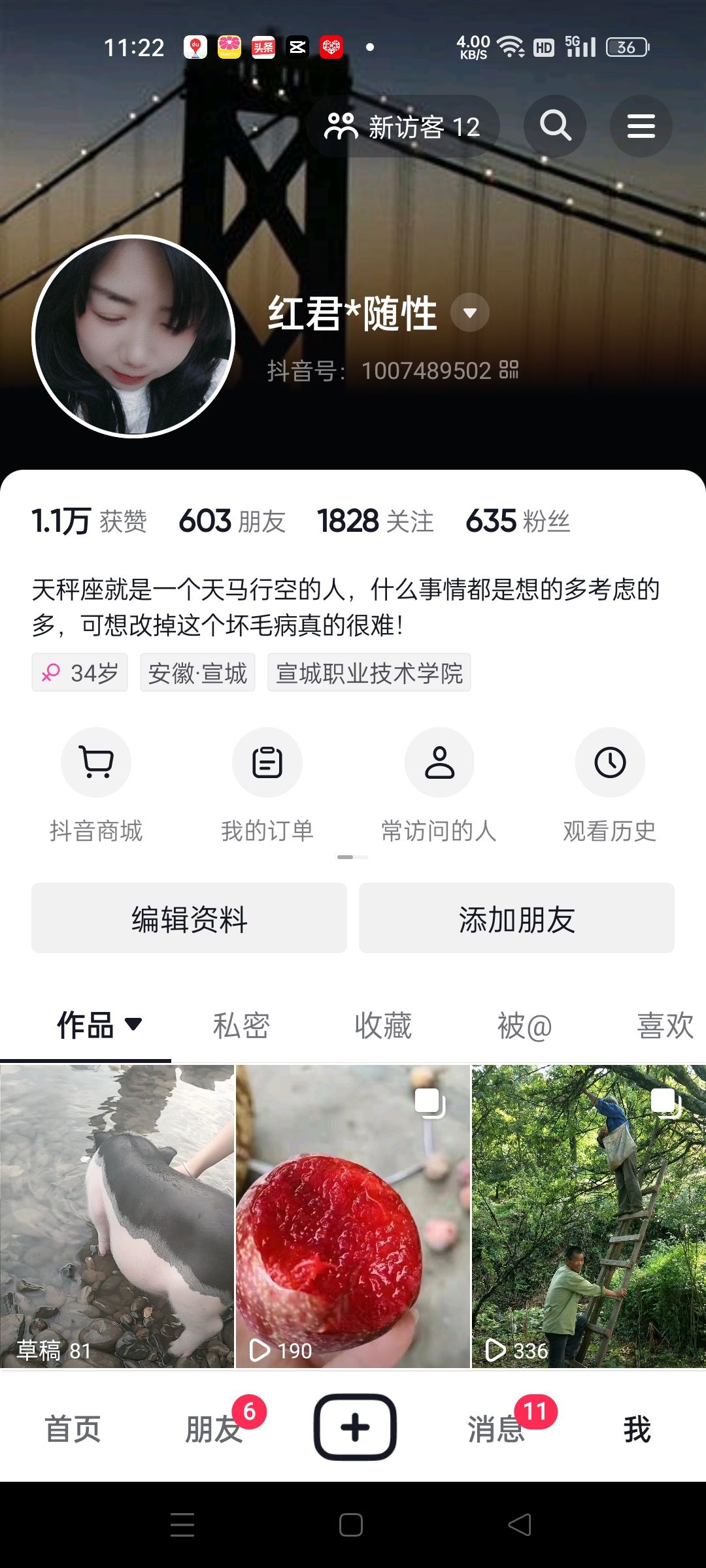
Task: Open the search icon at top
Action: tap(555, 126)
